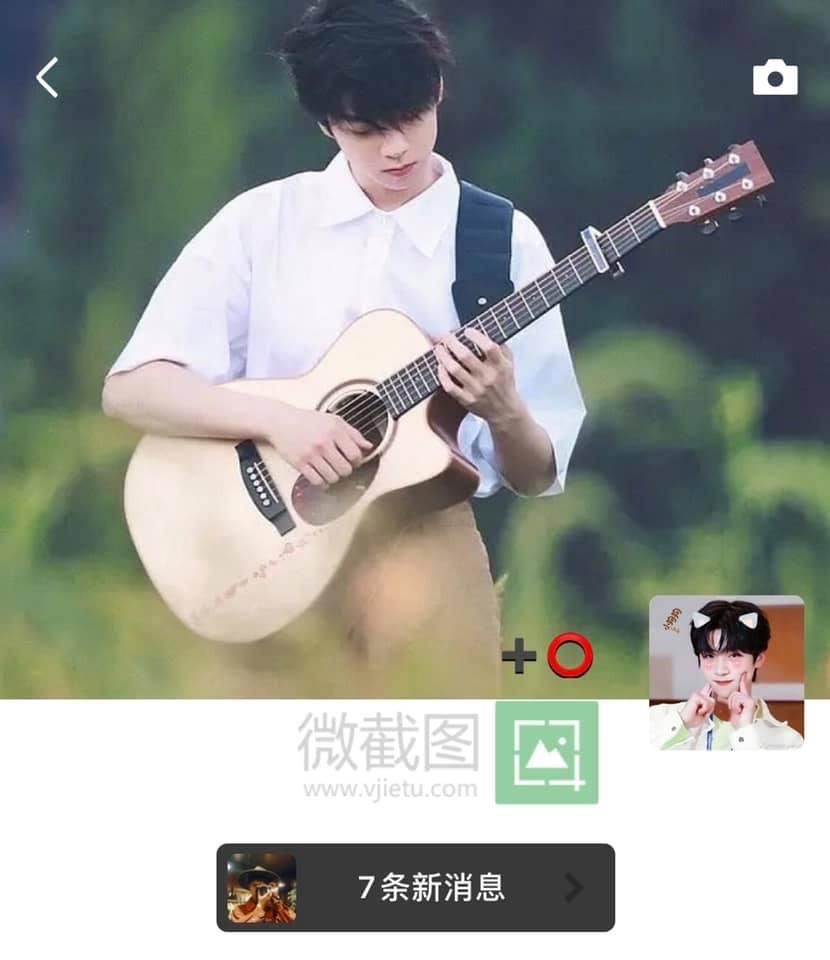Open the profile avatar on the cover
The image size is (830, 960).
pos(727,673)
